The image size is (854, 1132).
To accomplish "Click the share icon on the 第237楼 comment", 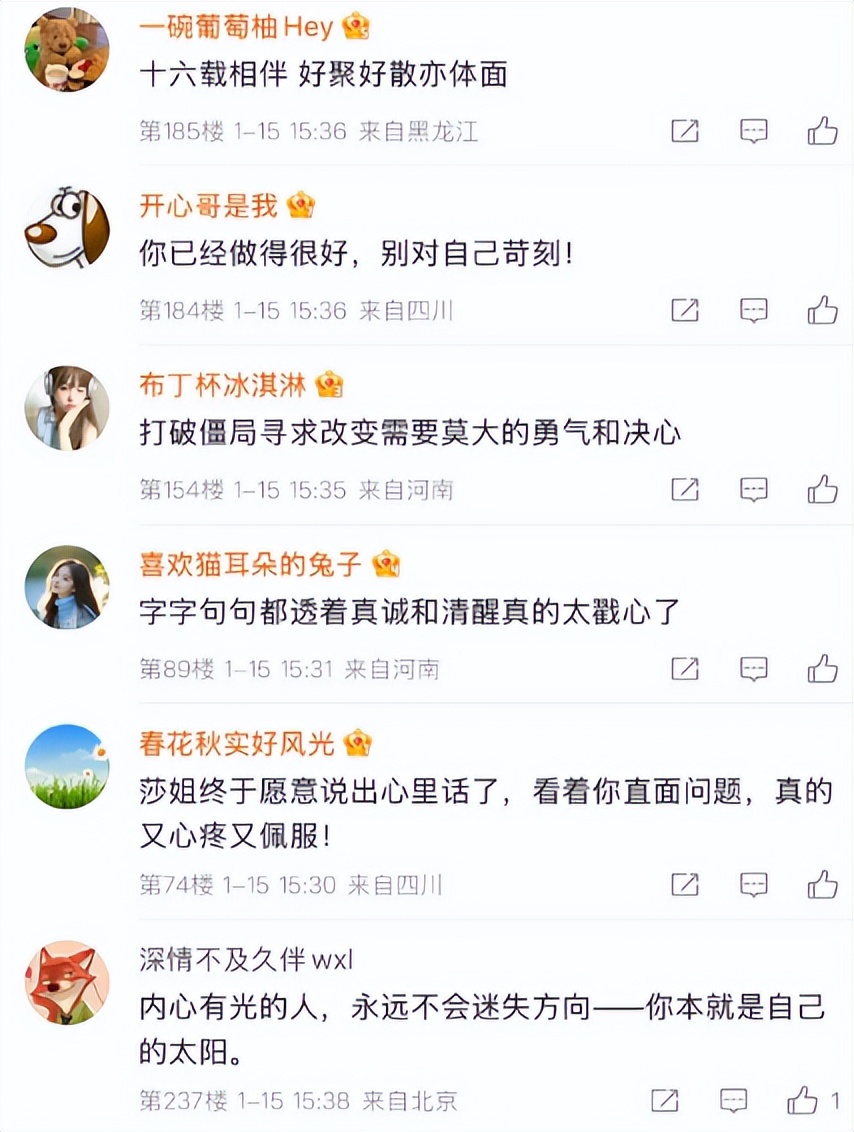I will pyautogui.click(x=666, y=1099).
